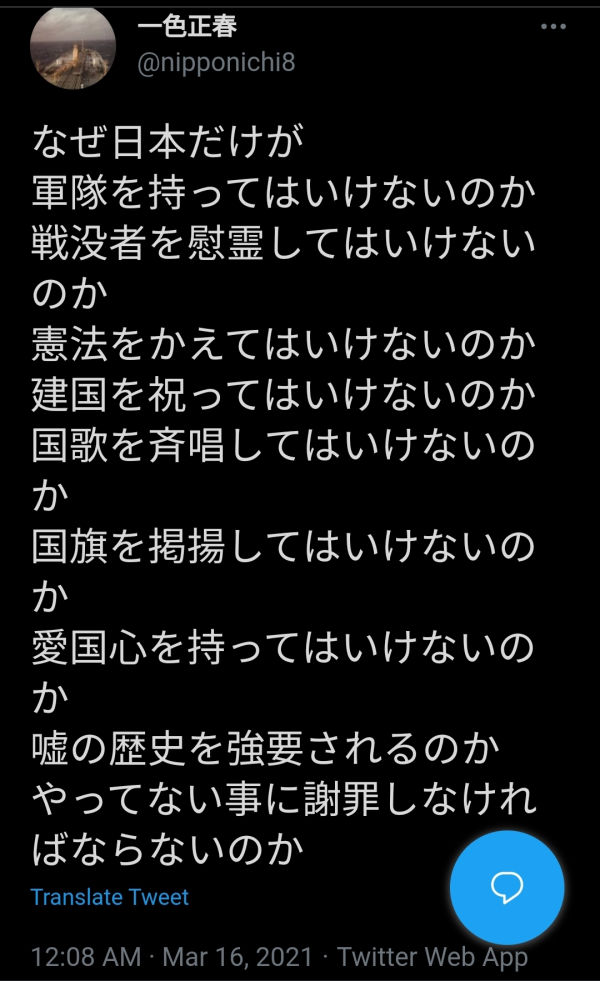Open the tweet's three-dot overflow menu
The image size is (600, 981).
(x=553, y=26)
